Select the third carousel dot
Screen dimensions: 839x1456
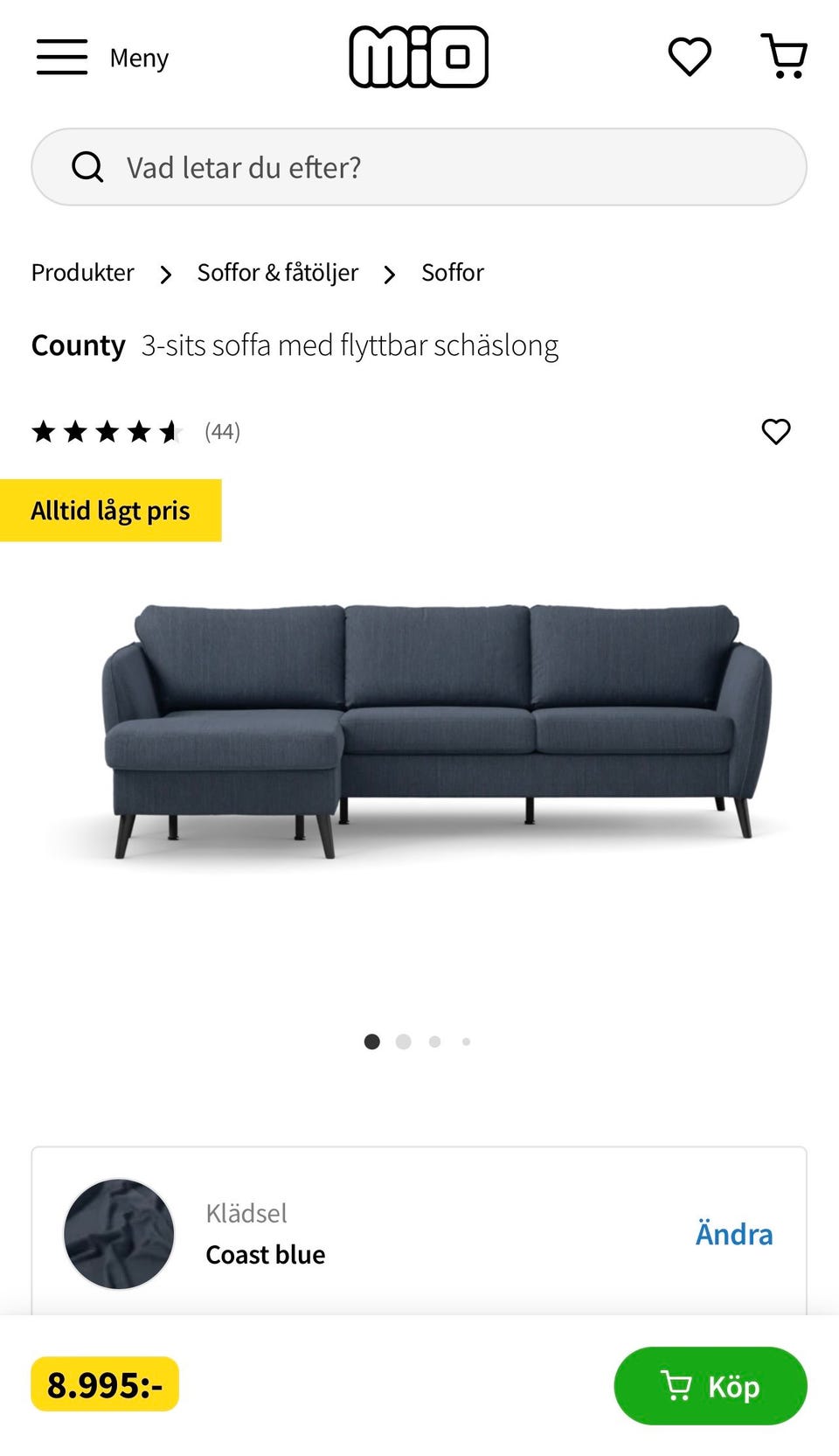[x=434, y=1041]
